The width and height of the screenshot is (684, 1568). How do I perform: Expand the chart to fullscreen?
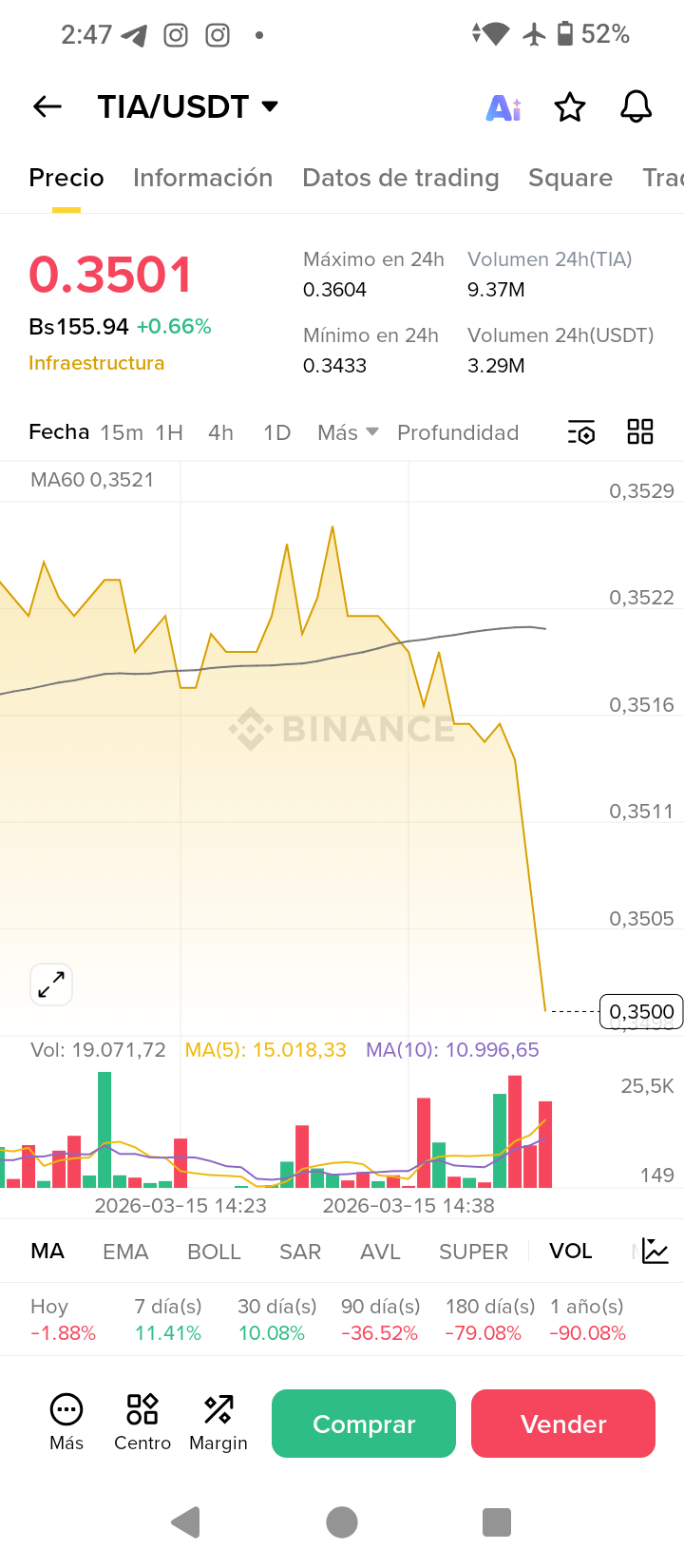51,985
